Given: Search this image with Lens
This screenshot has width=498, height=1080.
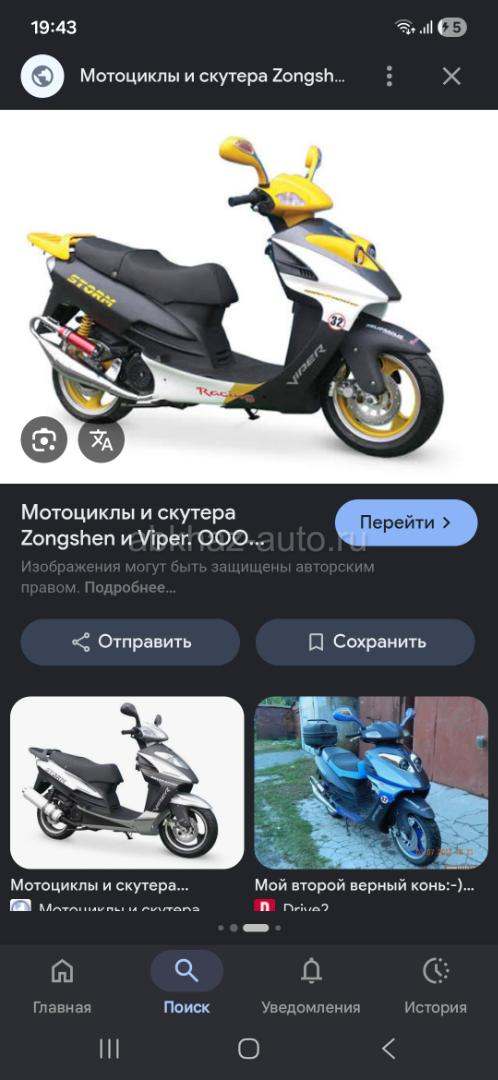Looking at the screenshot, I should click(44, 440).
